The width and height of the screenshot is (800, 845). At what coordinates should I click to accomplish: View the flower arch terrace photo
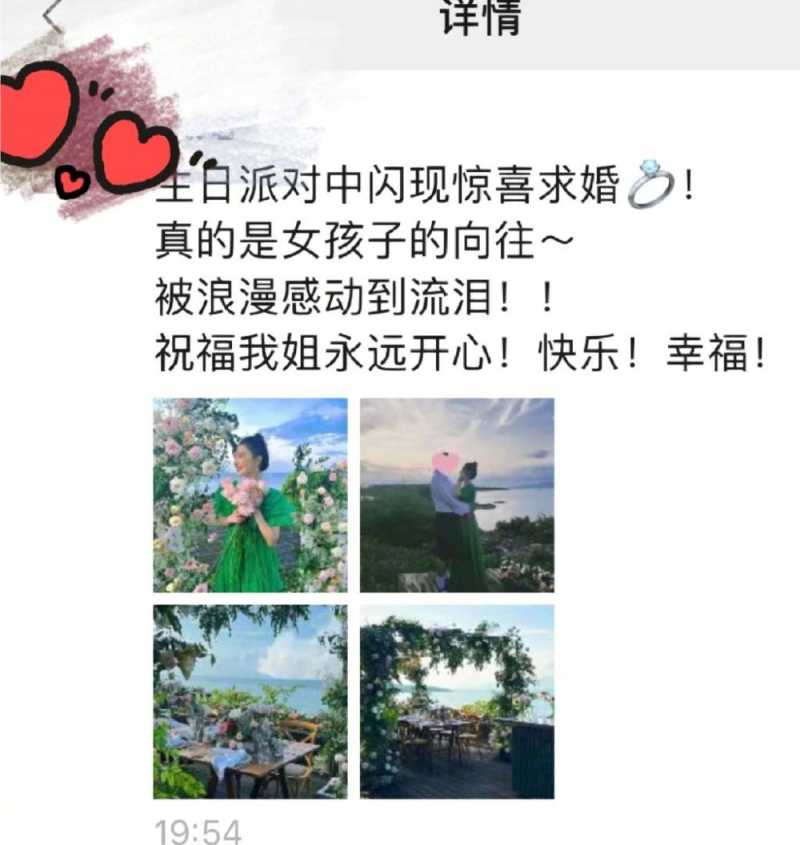457,701
